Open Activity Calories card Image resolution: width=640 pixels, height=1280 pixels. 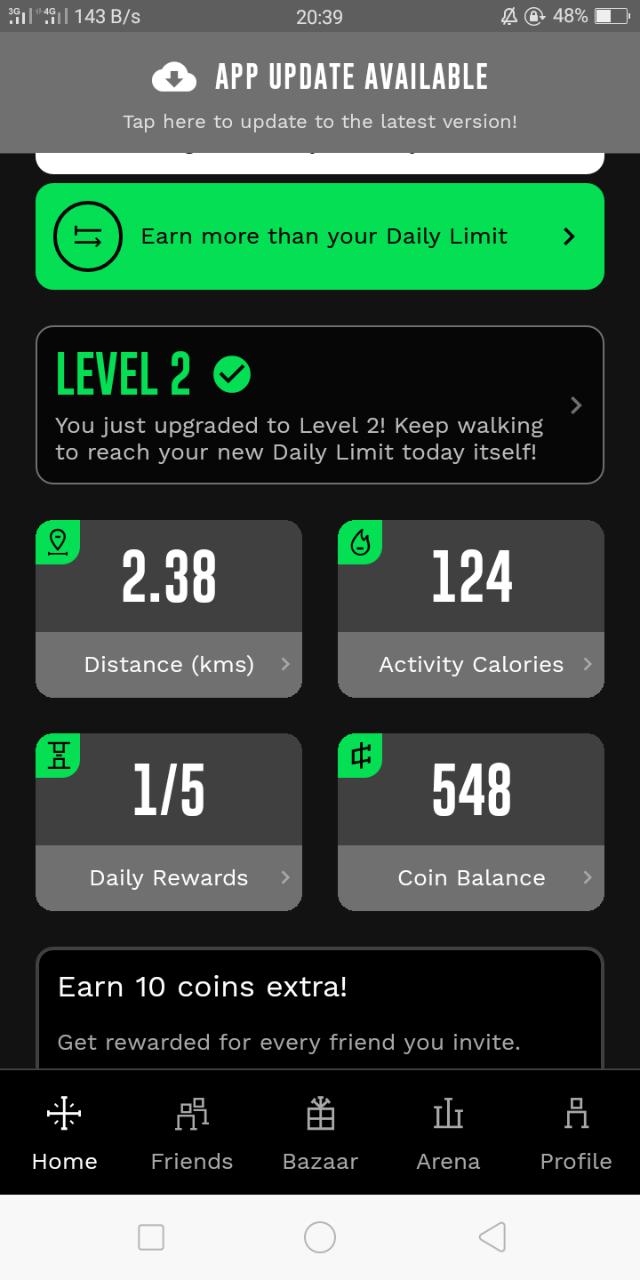[471, 608]
